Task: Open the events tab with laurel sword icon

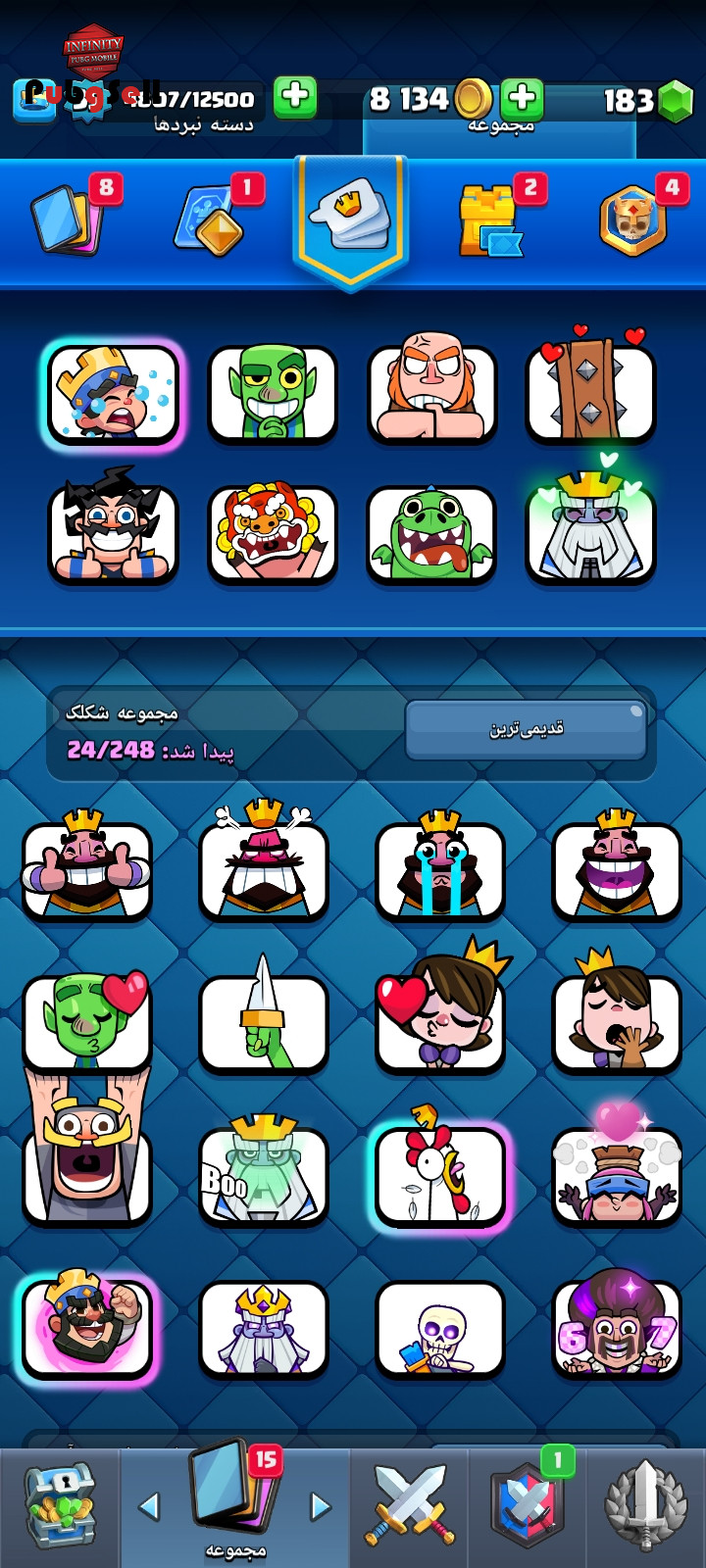Action: coord(645,1507)
